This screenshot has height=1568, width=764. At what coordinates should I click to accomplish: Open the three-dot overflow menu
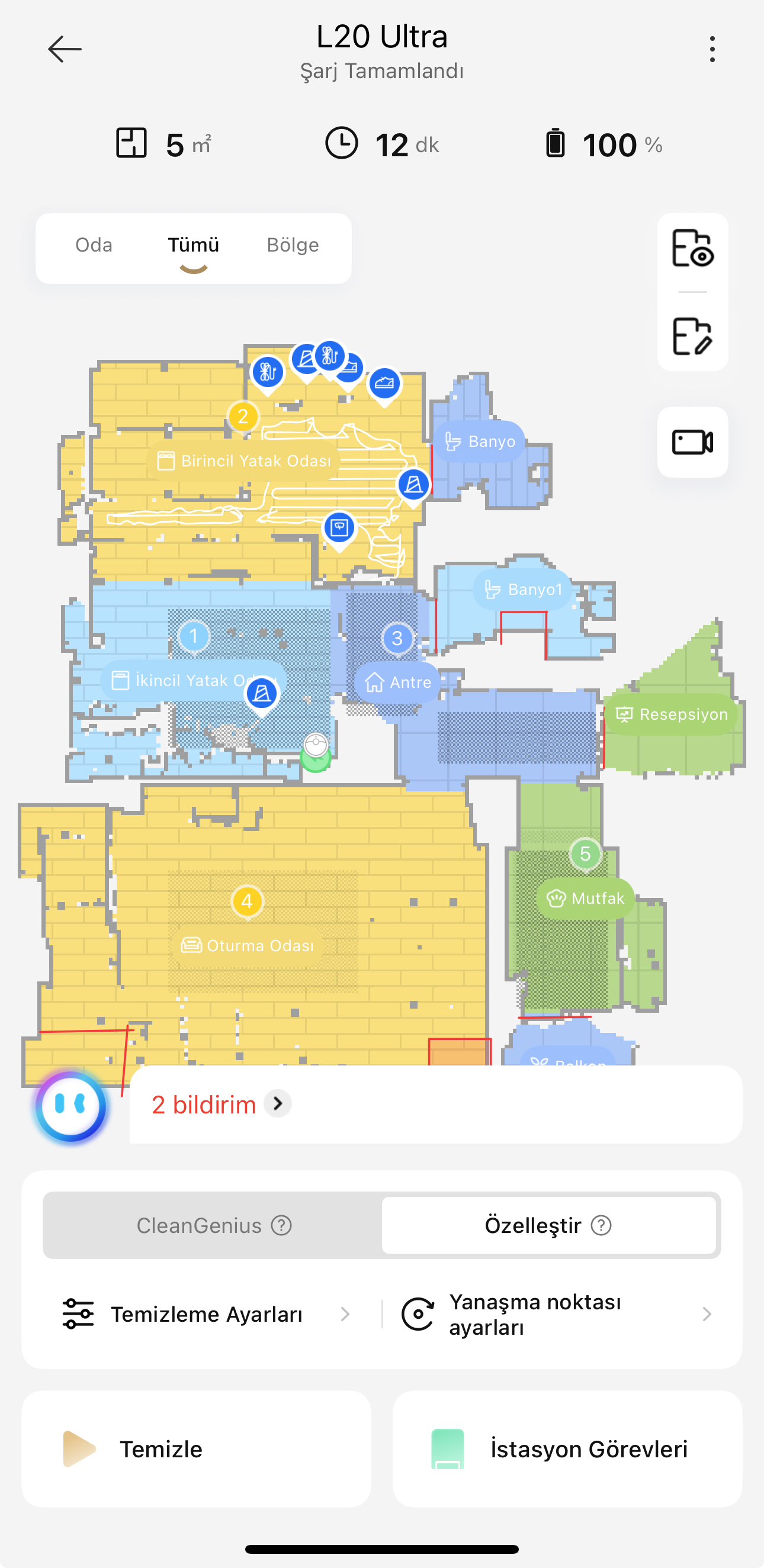tap(712, 49)
